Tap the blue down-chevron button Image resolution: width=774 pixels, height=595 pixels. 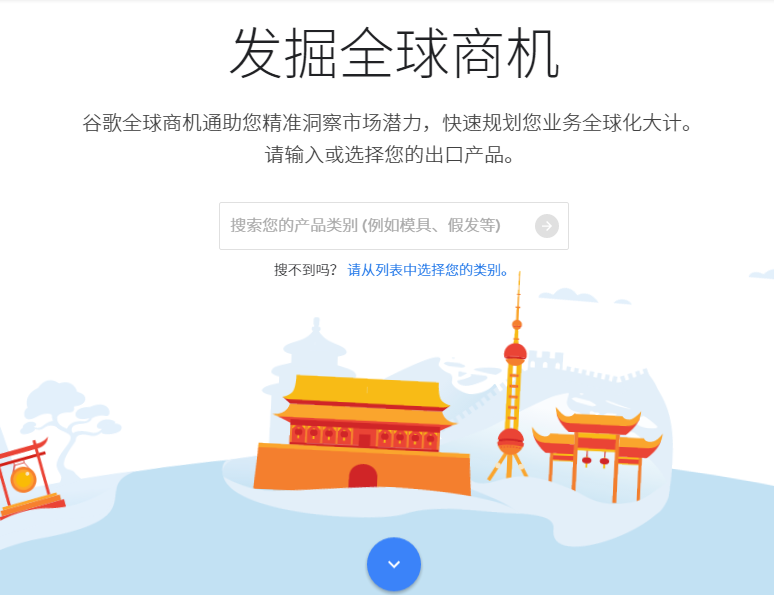tap(393, 564)
